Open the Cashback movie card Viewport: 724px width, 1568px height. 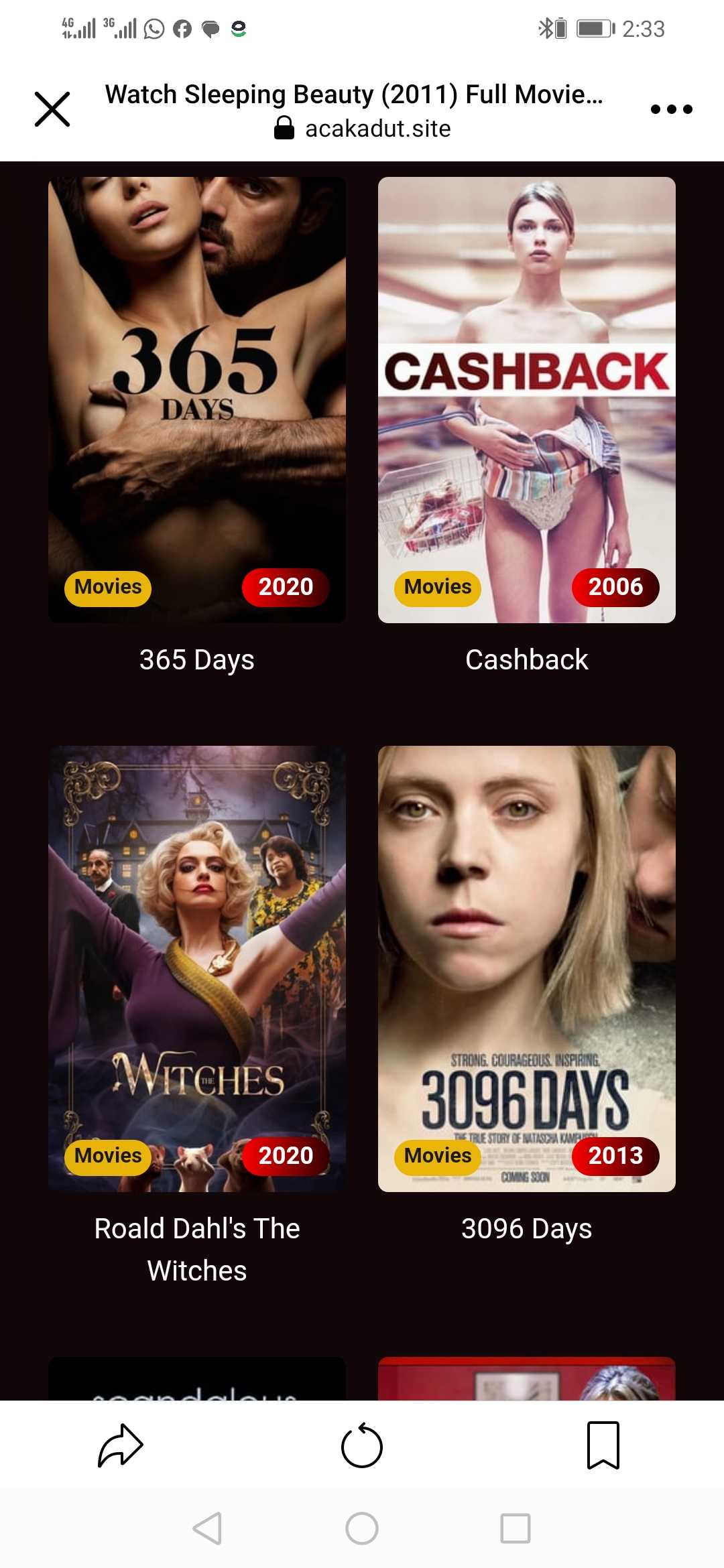527,400
